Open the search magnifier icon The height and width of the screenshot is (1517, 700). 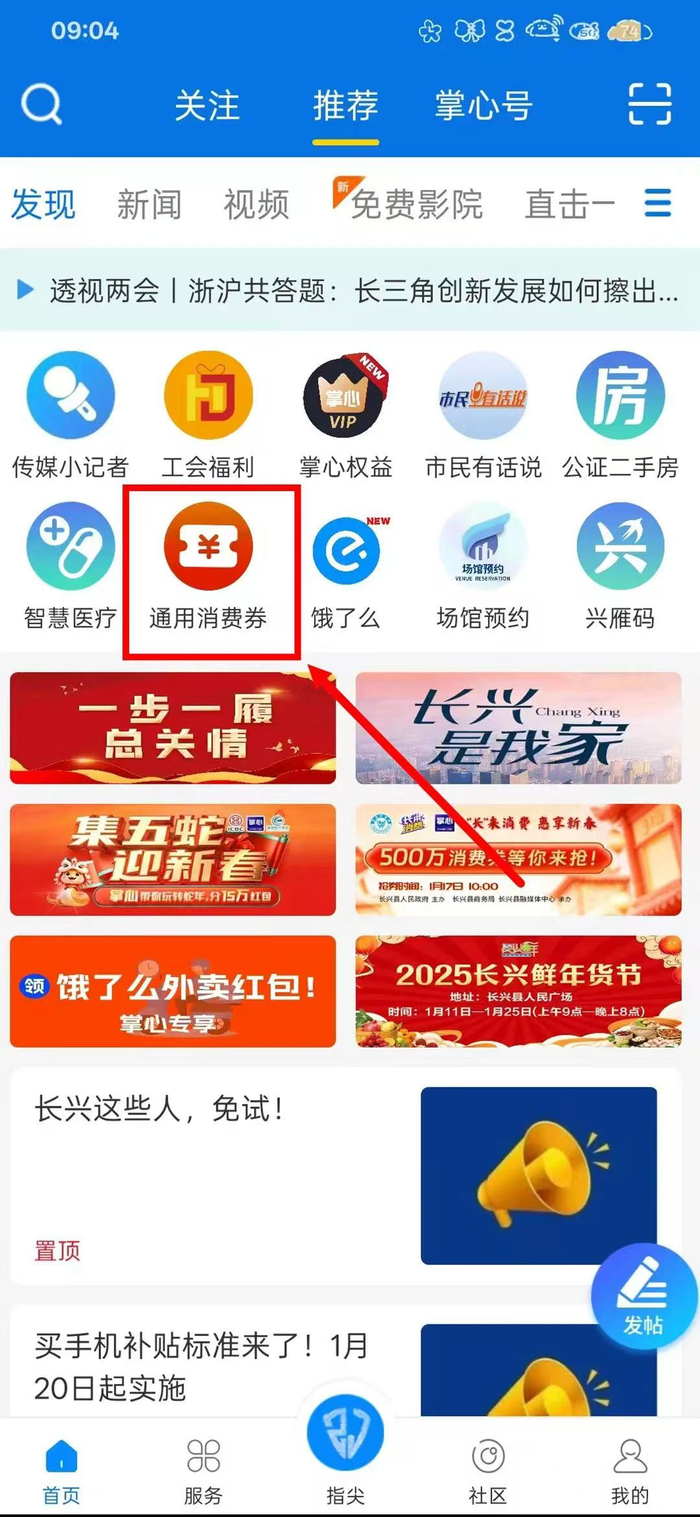click(42, 104)
